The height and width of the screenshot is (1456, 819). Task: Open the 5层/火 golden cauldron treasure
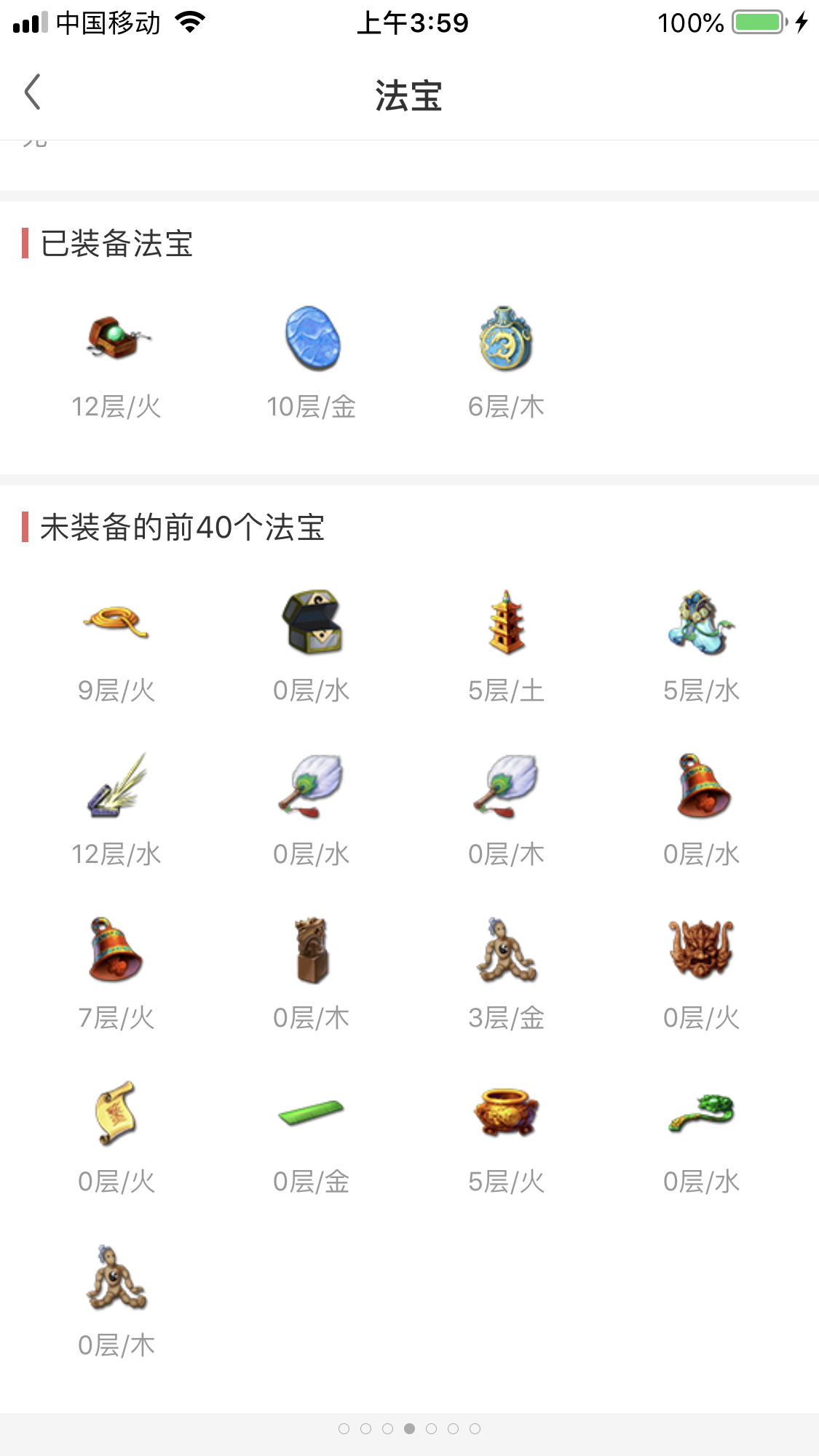507,1114
